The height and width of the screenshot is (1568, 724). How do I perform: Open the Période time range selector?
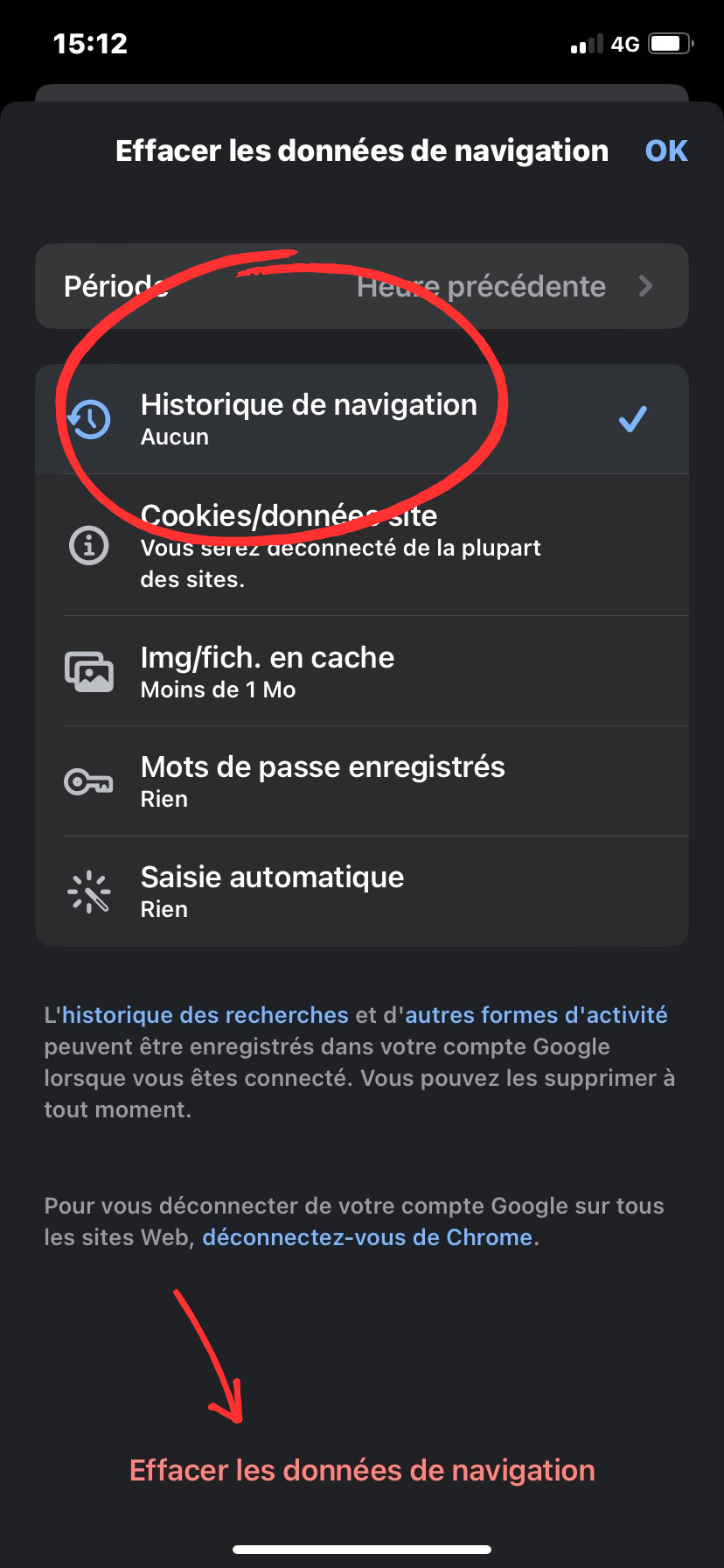pyautogui.click(x=361, y=286)
